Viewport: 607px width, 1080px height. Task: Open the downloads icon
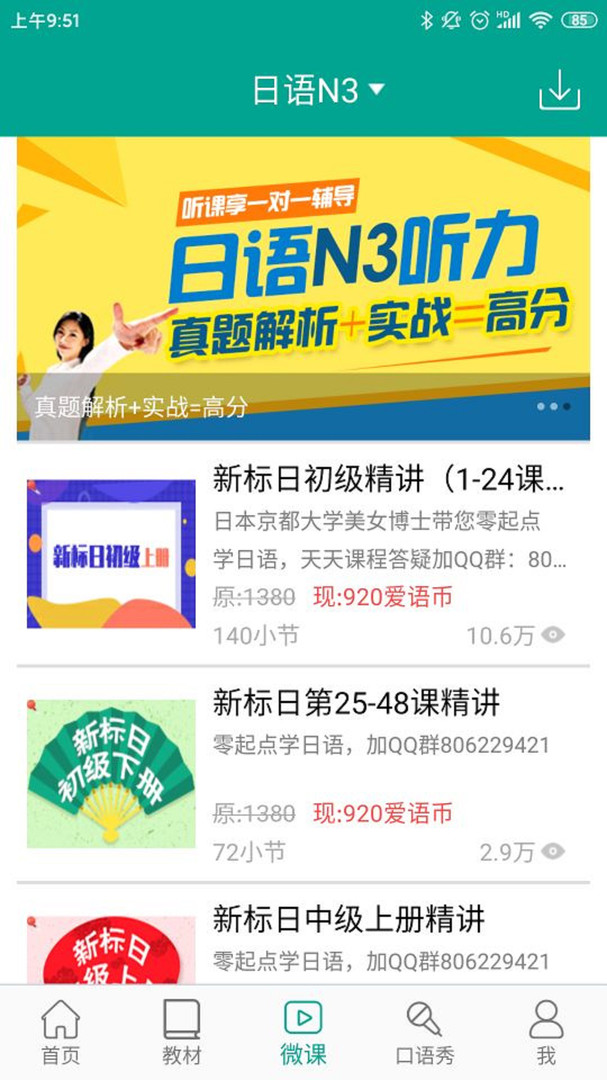tap(559, 92)
